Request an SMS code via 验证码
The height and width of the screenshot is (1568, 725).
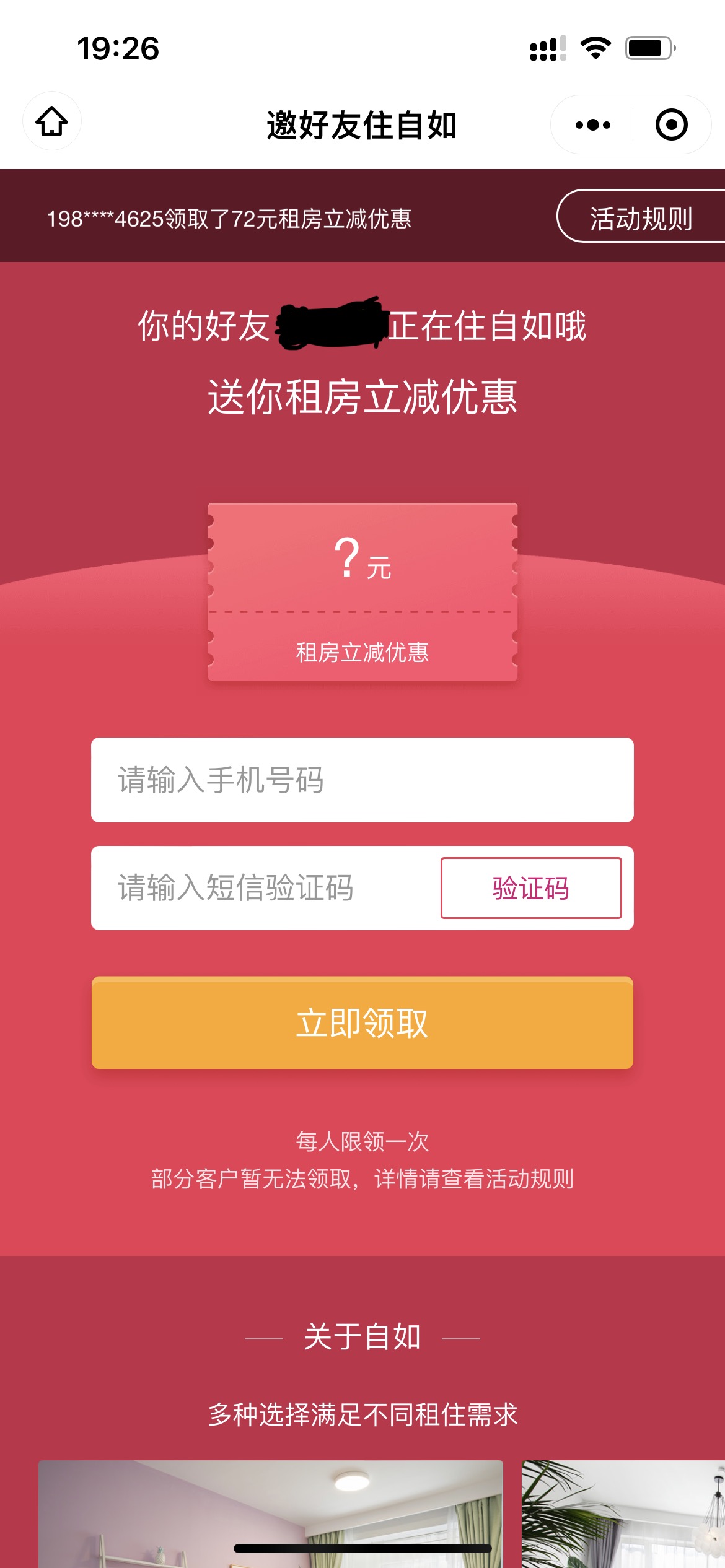[x=530, y=888]
